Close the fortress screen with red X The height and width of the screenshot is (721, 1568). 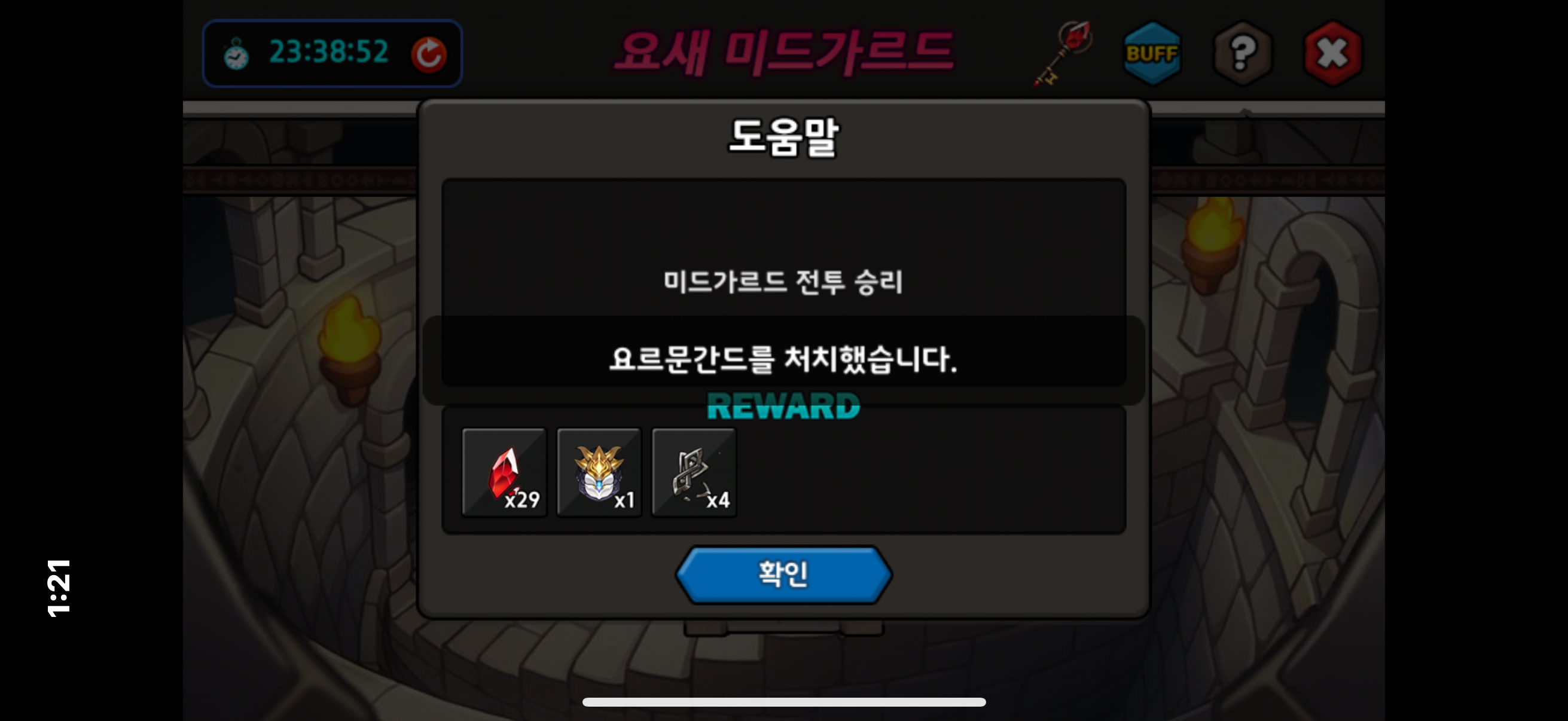(x=1332, y=54)
